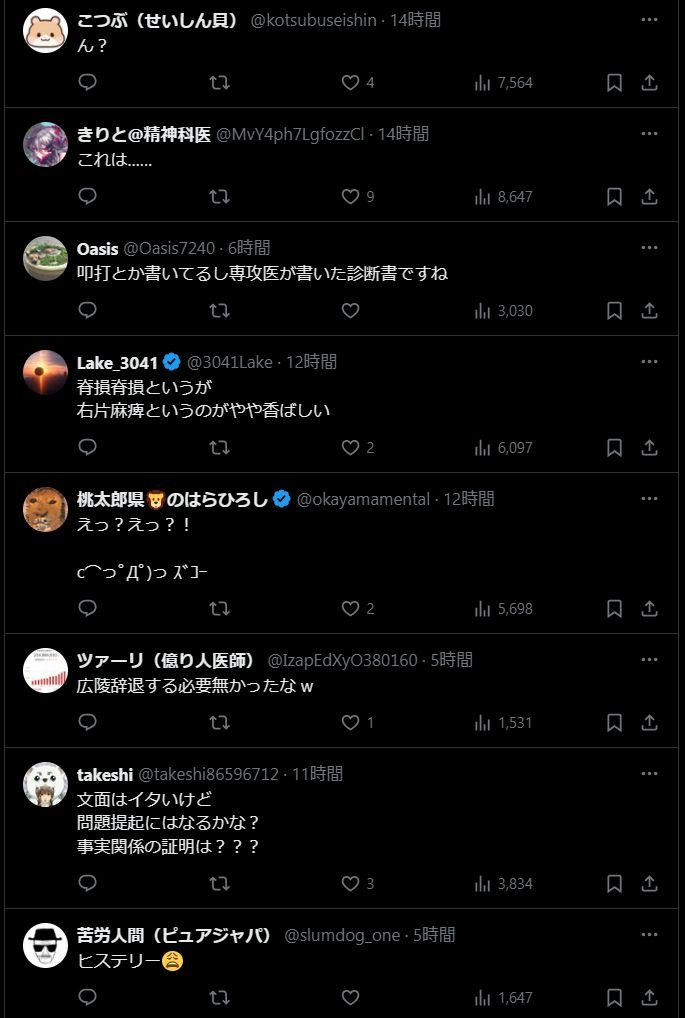Repost the Oasis reply

point(219,311)
